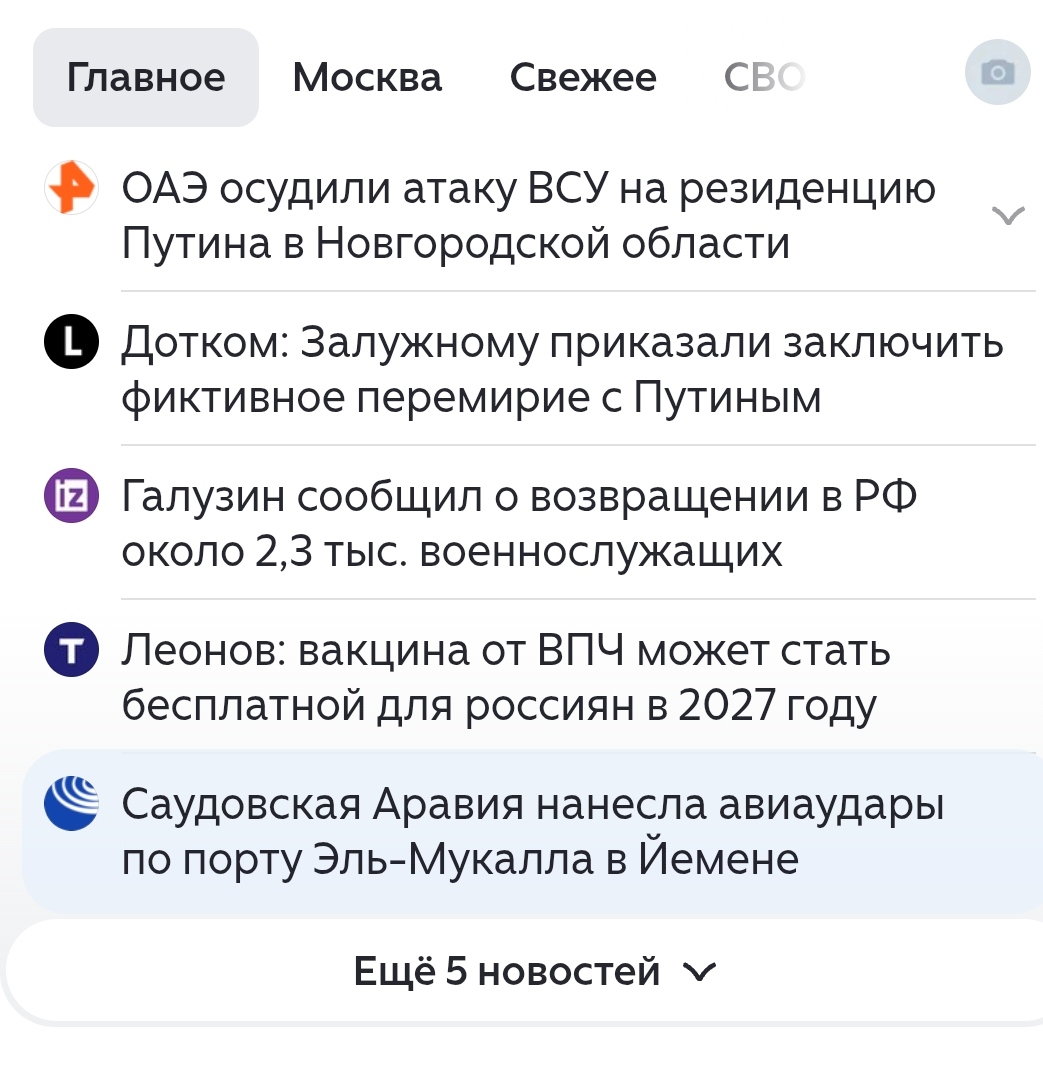Show Ещё 5 новостей
The height and width of the screenshot is (1070, 1043).
pos(534,971)
